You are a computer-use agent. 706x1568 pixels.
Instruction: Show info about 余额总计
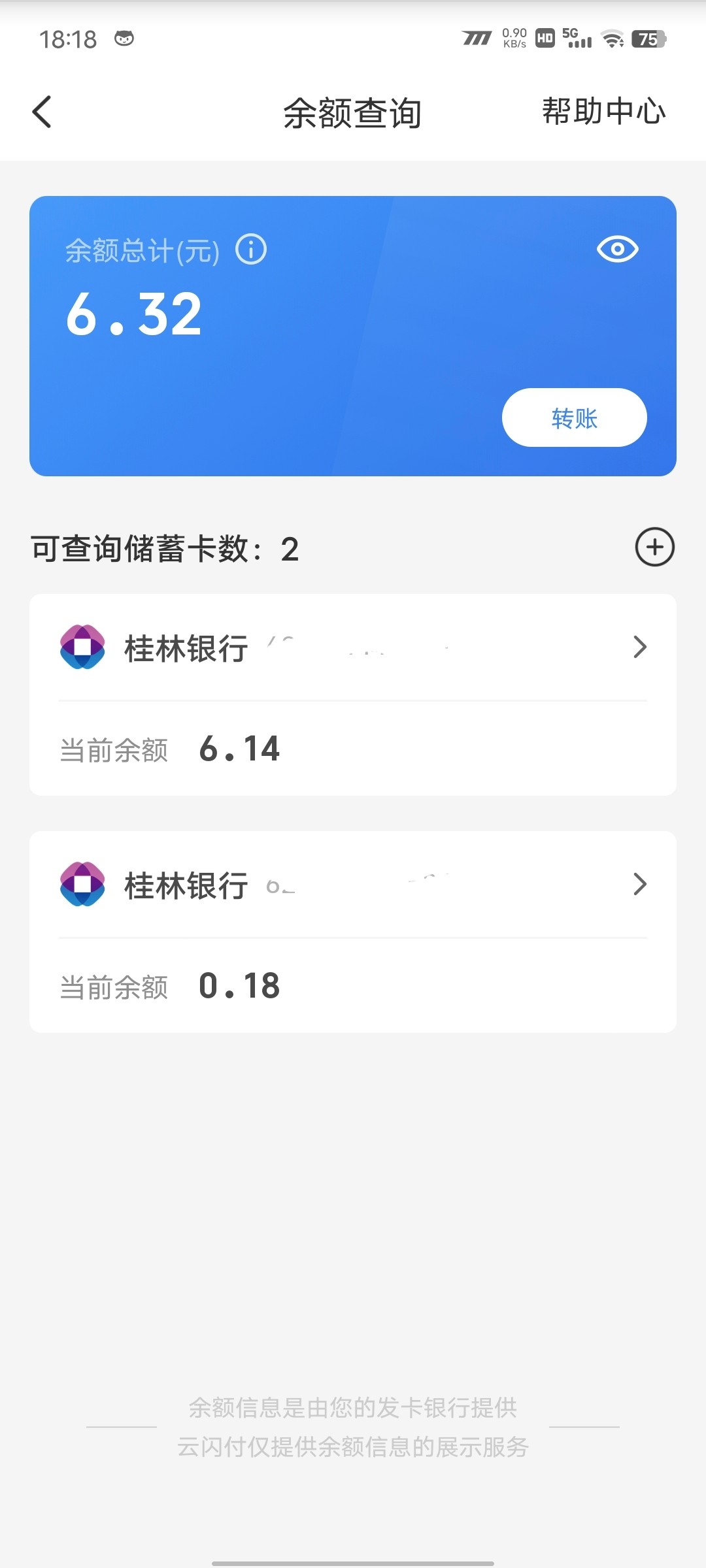point(251,250)
